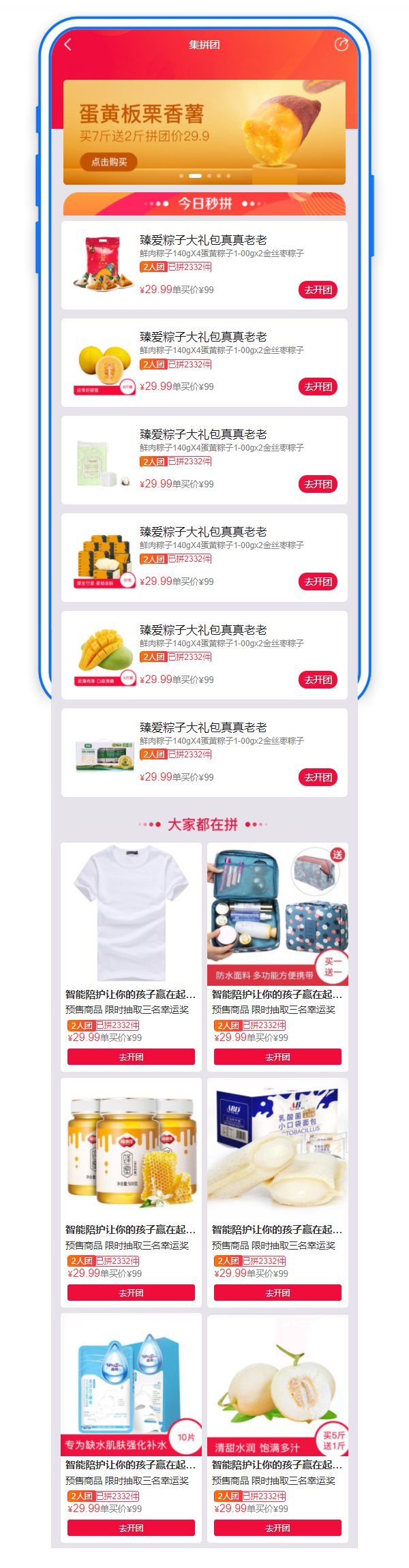
Task: Tap 去开团 on the yellow melon item
Action: (x=318, y=387)
